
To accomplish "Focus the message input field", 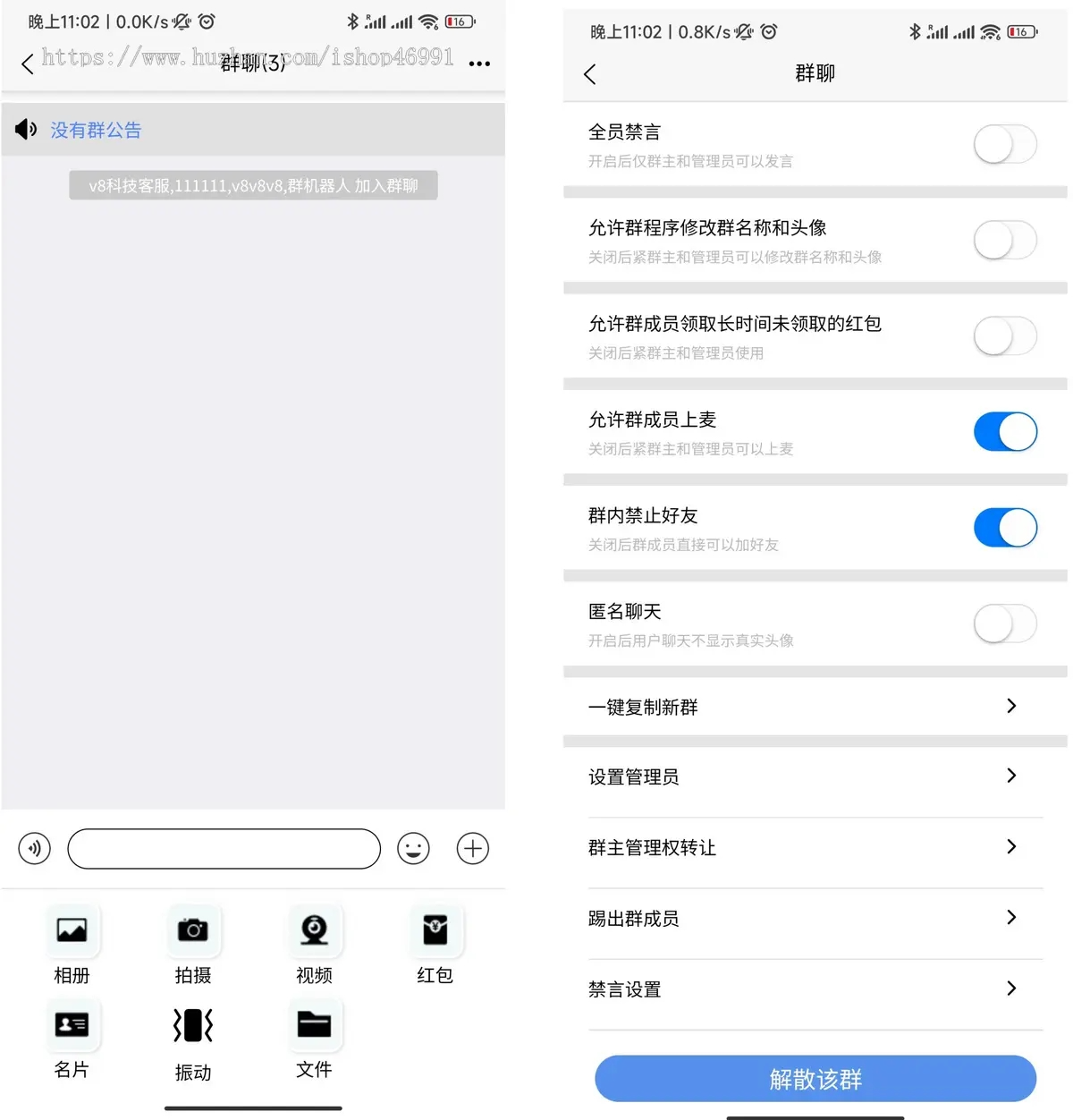I will coord(224,848).
